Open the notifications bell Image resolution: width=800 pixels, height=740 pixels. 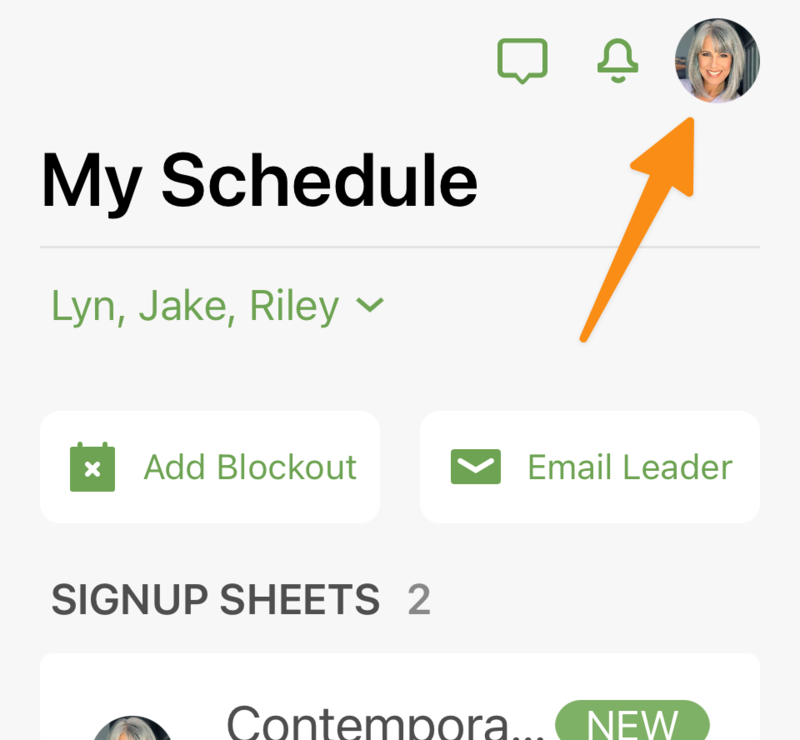[x=617, y=60]
